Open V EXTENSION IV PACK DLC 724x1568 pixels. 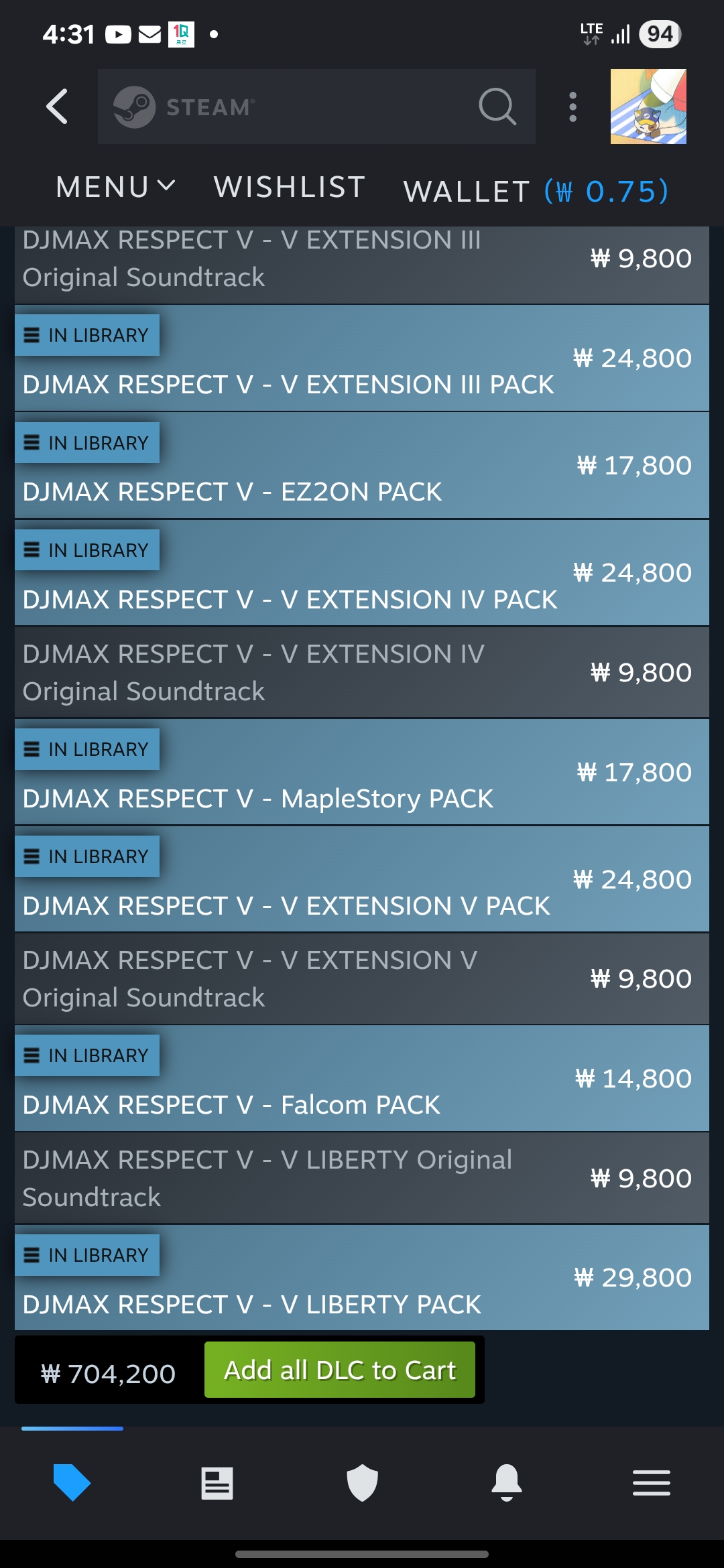coord(362,573)
